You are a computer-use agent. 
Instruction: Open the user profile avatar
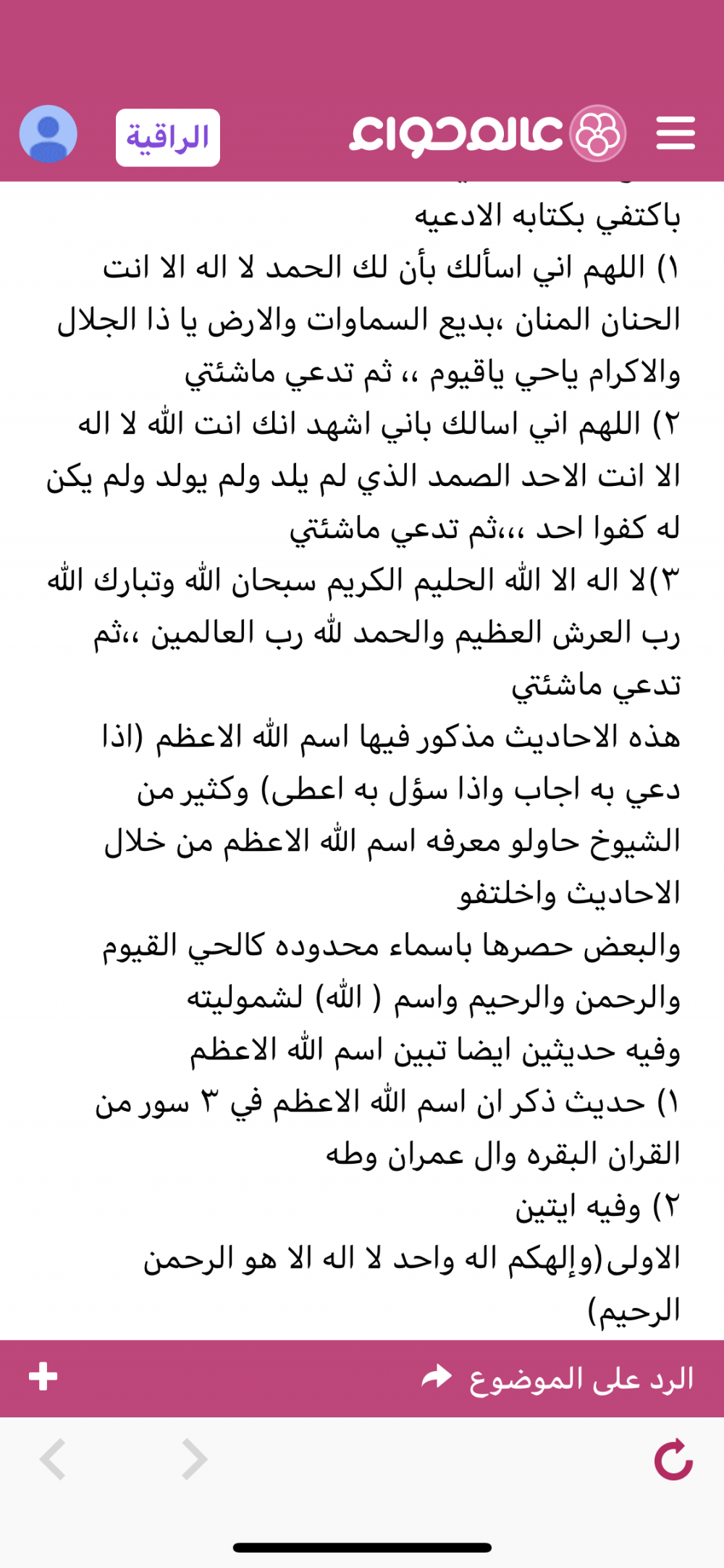pyautogui.click(x=49, y=134)
